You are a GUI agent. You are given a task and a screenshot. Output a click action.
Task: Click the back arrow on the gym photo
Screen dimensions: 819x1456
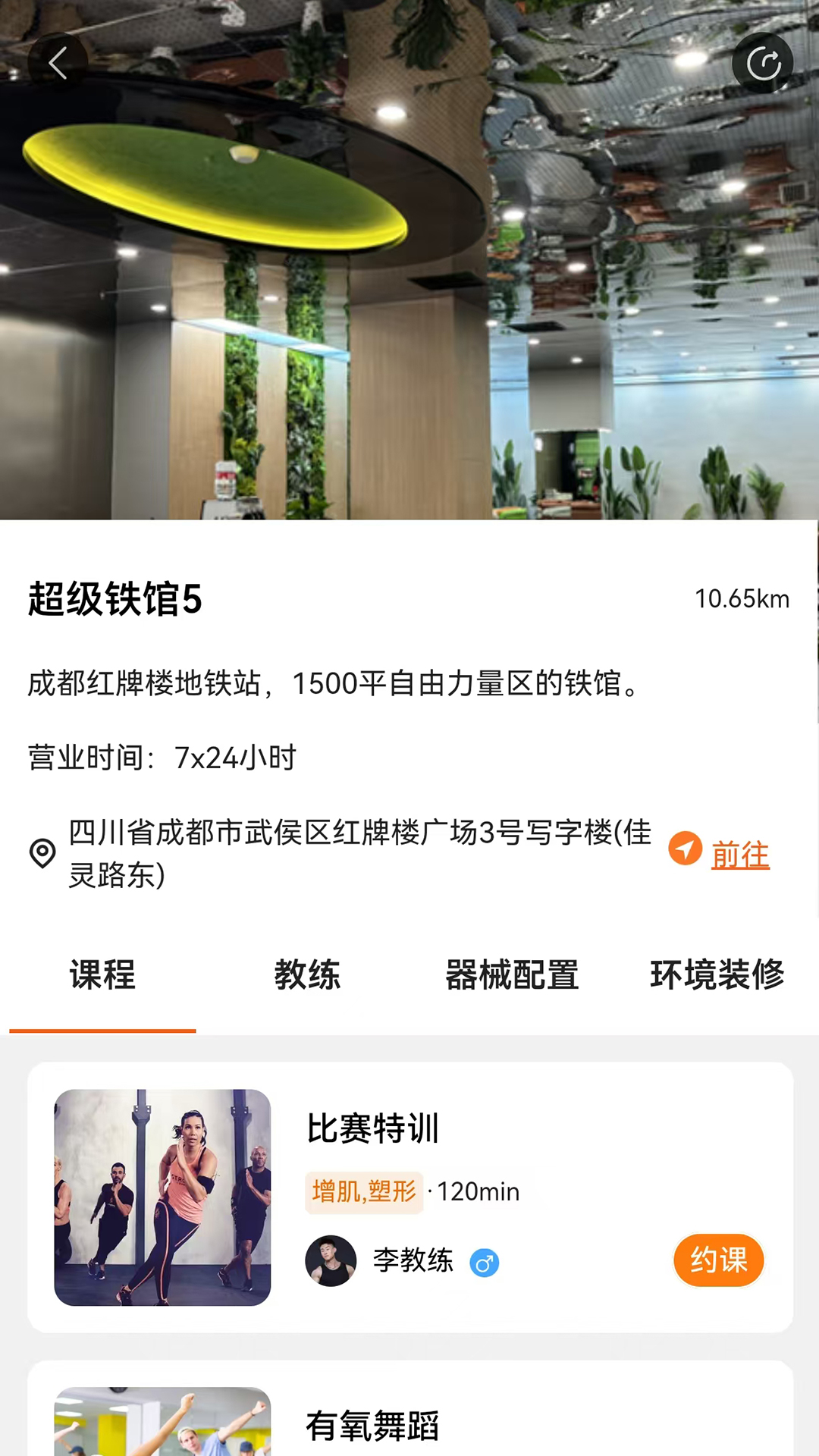[x=58, y=62]
